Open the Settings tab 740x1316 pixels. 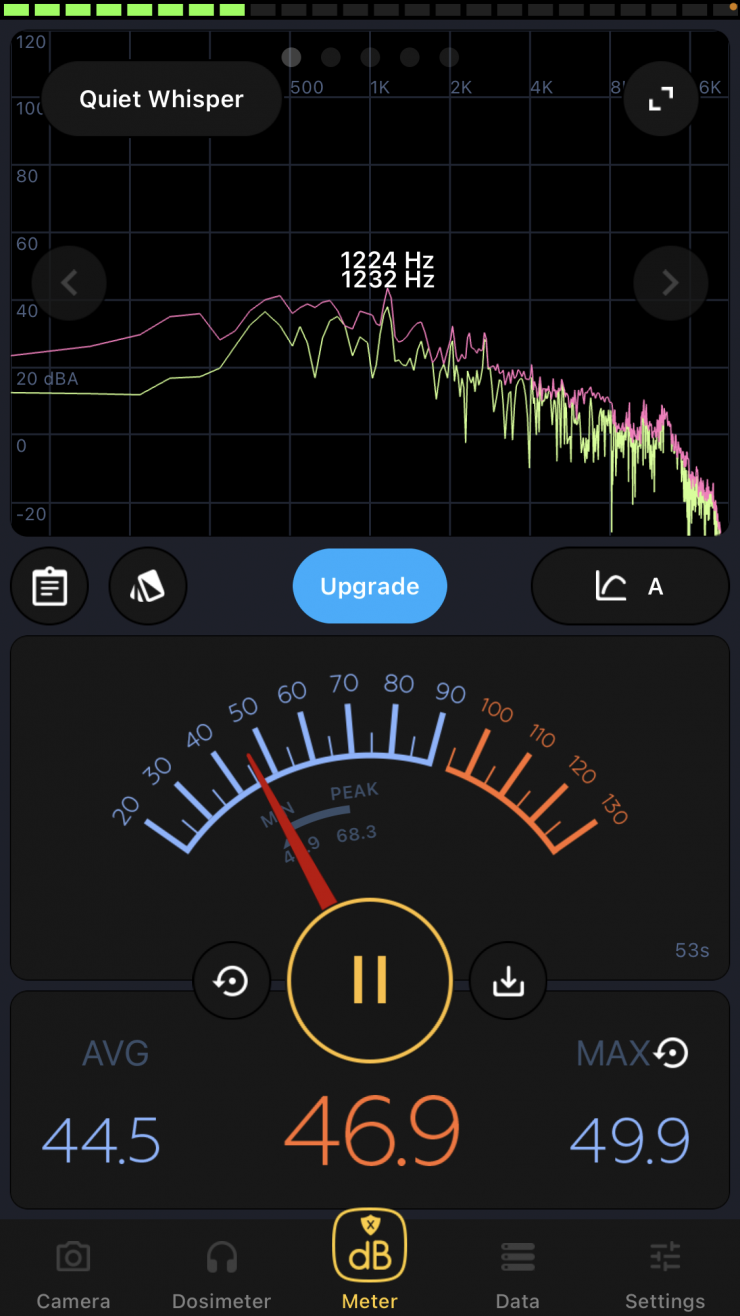[x=665, y=1272]
